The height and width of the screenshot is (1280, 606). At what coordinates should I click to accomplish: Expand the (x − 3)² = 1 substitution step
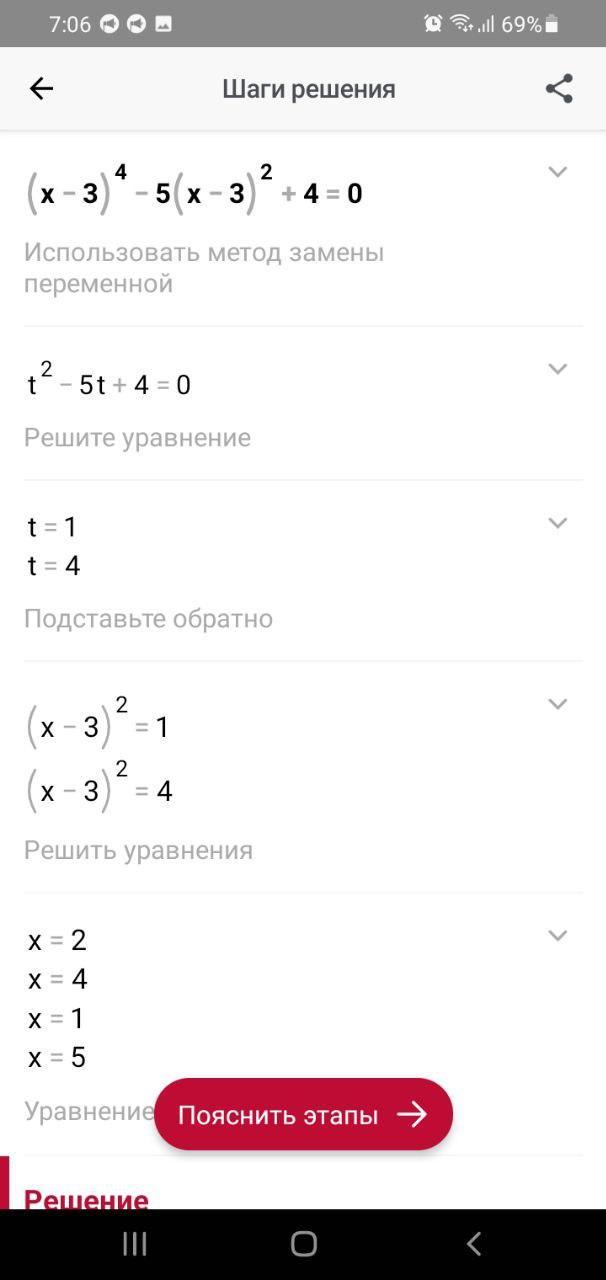[x=558, y=704]
